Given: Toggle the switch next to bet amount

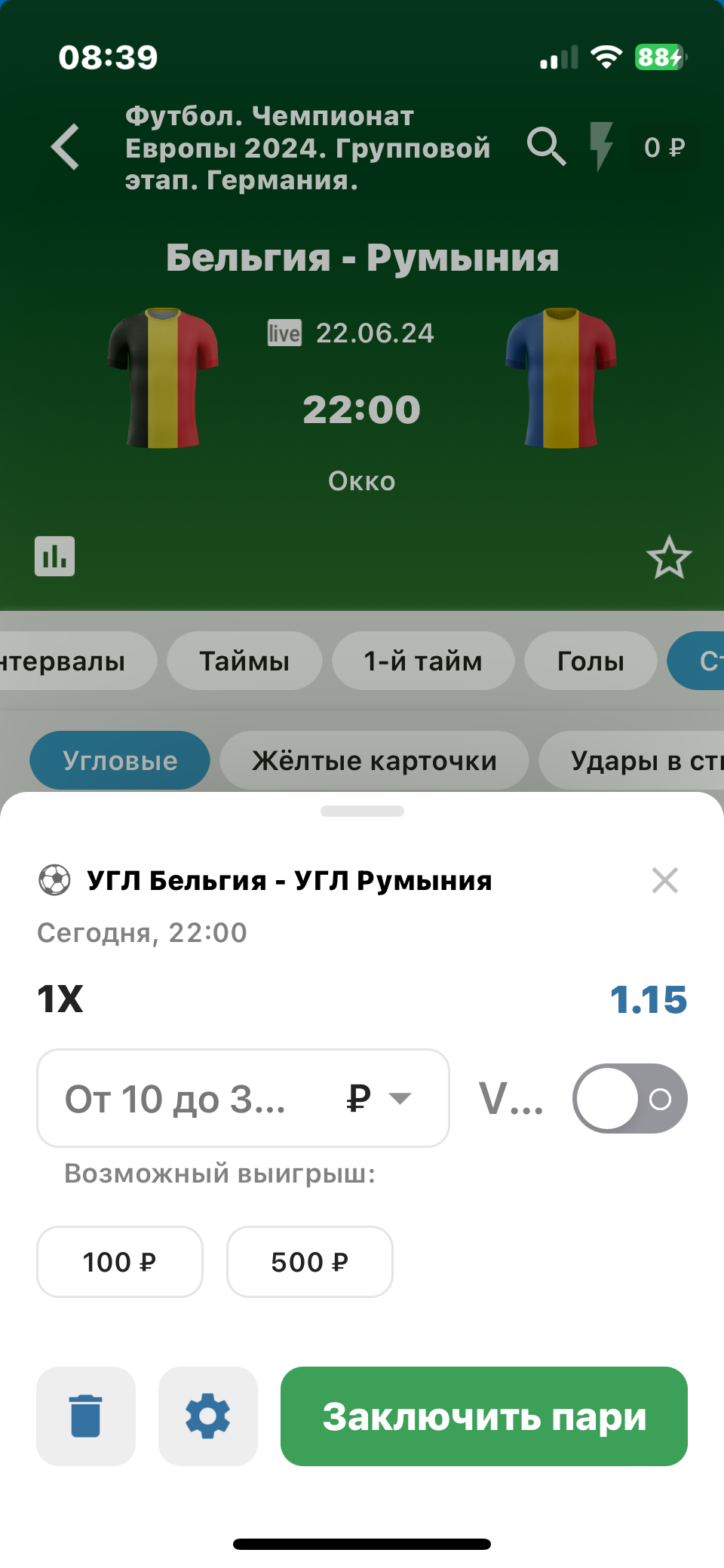Looking at the screenshot, I should (x=630, y=1099).
